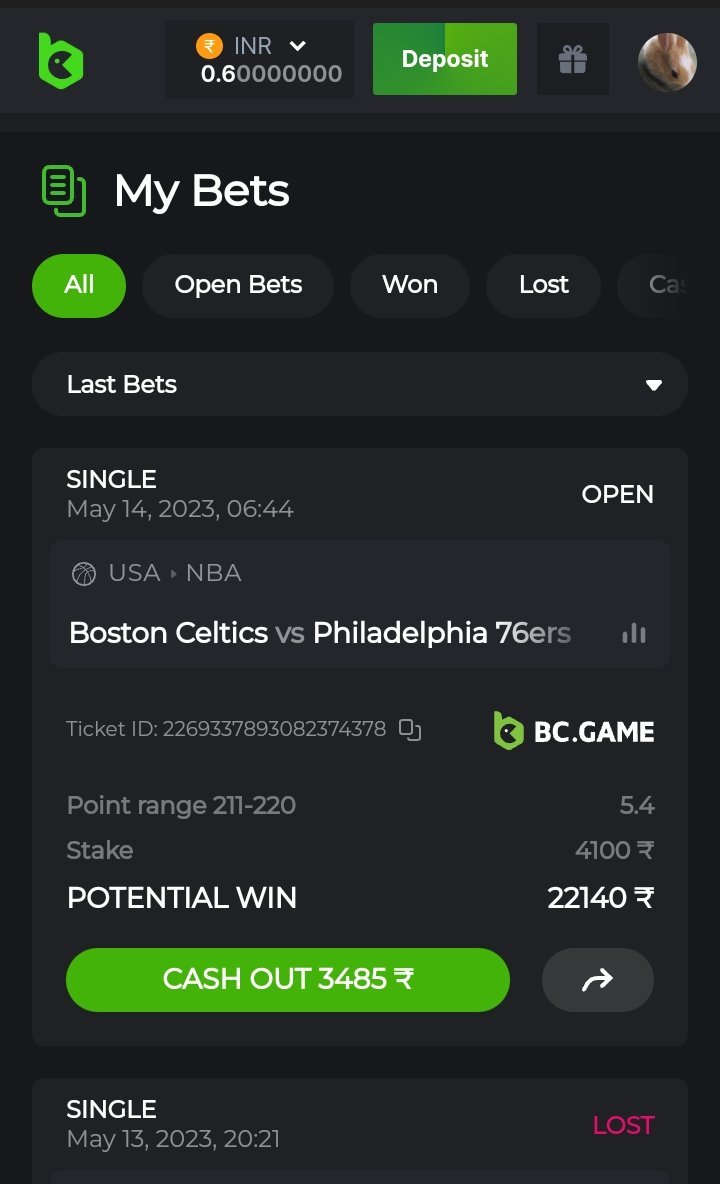Viewport: 720px width, 1184px height.
Task: Open the gift rewards icon
Action: (572, 60)
